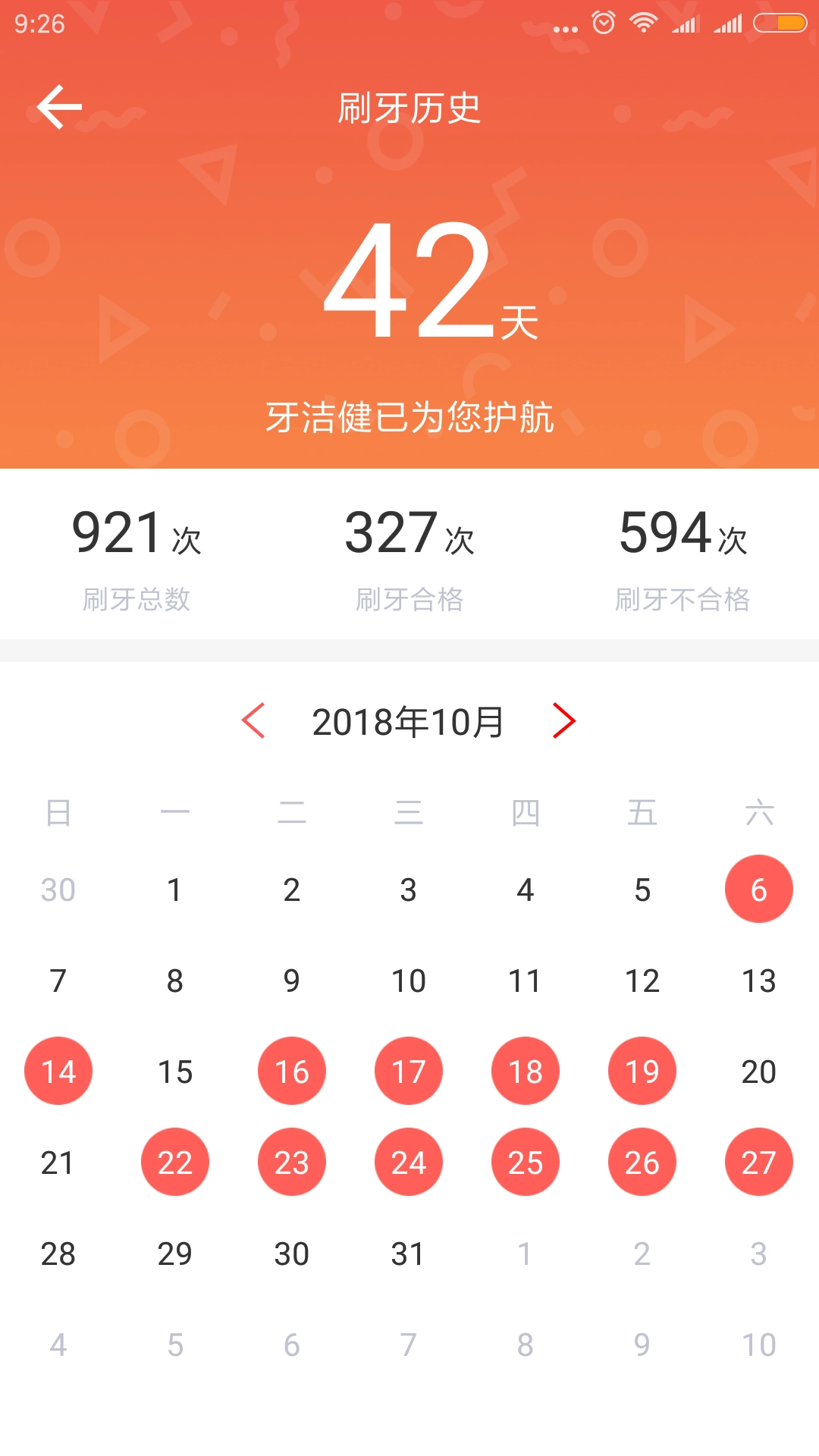Image resolution: width=819 pixels, height=1456 pixels.
Task: Tap the highlighted October 6 date circle
Action: [x=758, y=888]
